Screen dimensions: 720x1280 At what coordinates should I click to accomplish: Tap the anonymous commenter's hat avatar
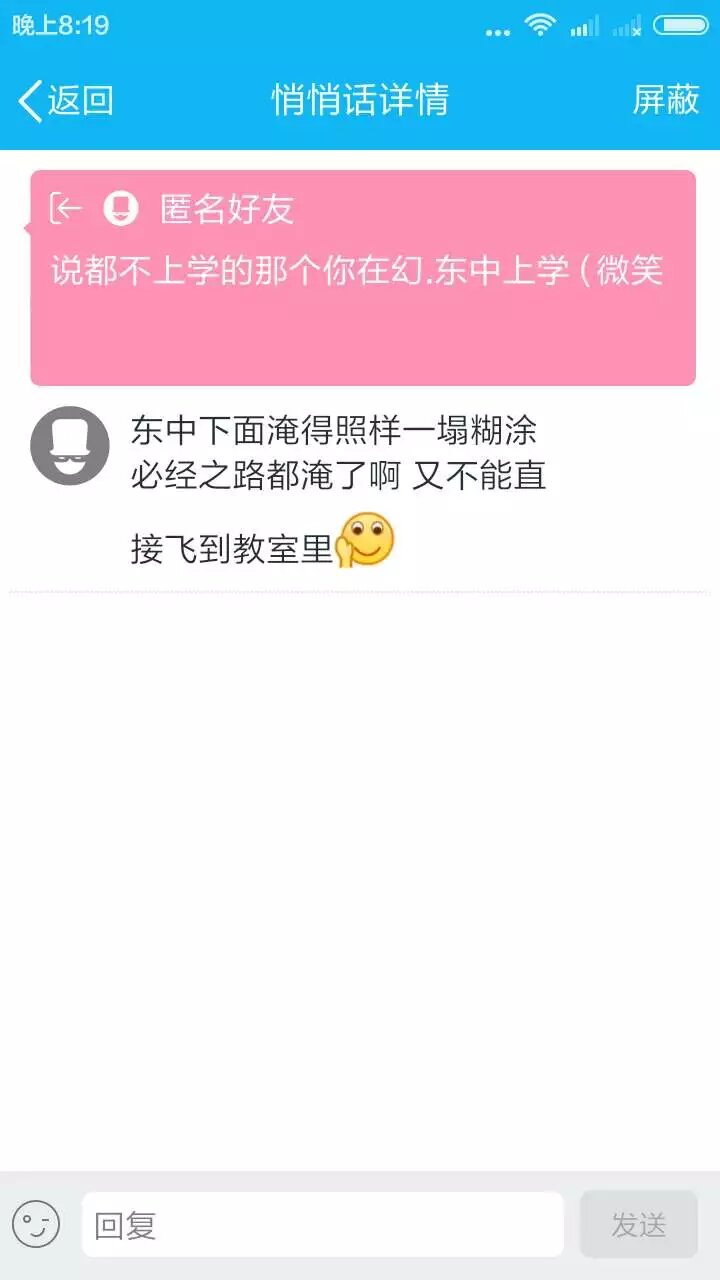(x=70, y=446)
